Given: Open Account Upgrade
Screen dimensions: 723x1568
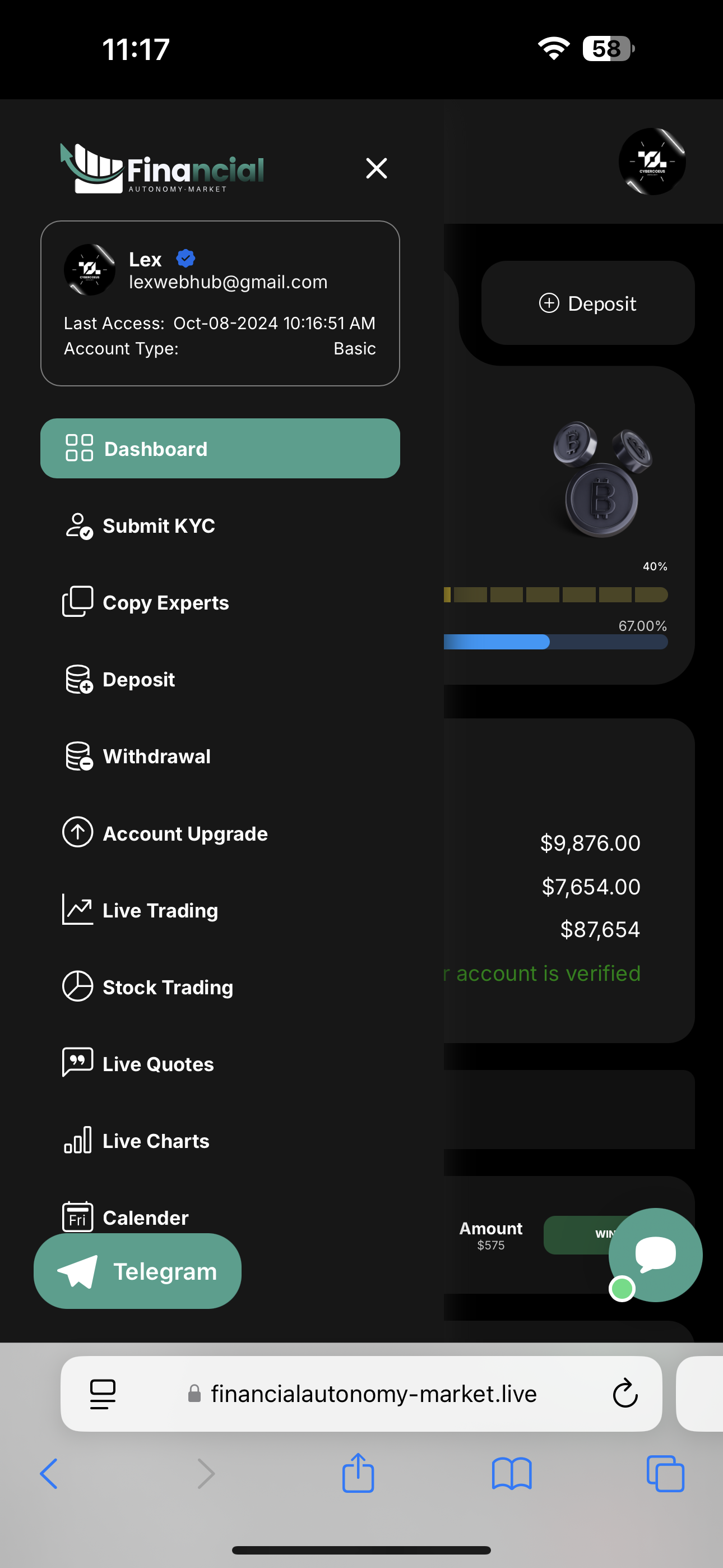Looking at the screenshot, I should (x=184, y=833).
